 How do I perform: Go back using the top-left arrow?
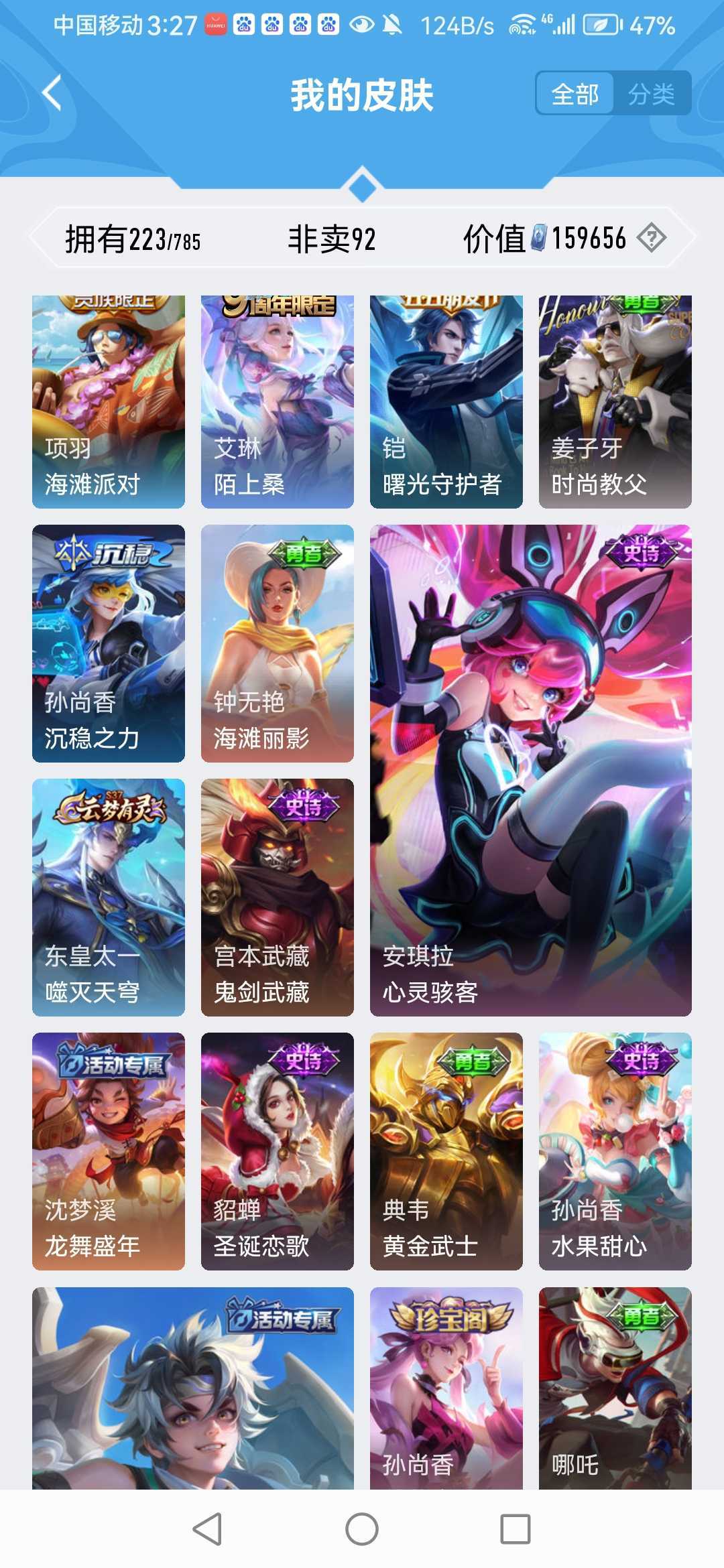coord(52,92)
